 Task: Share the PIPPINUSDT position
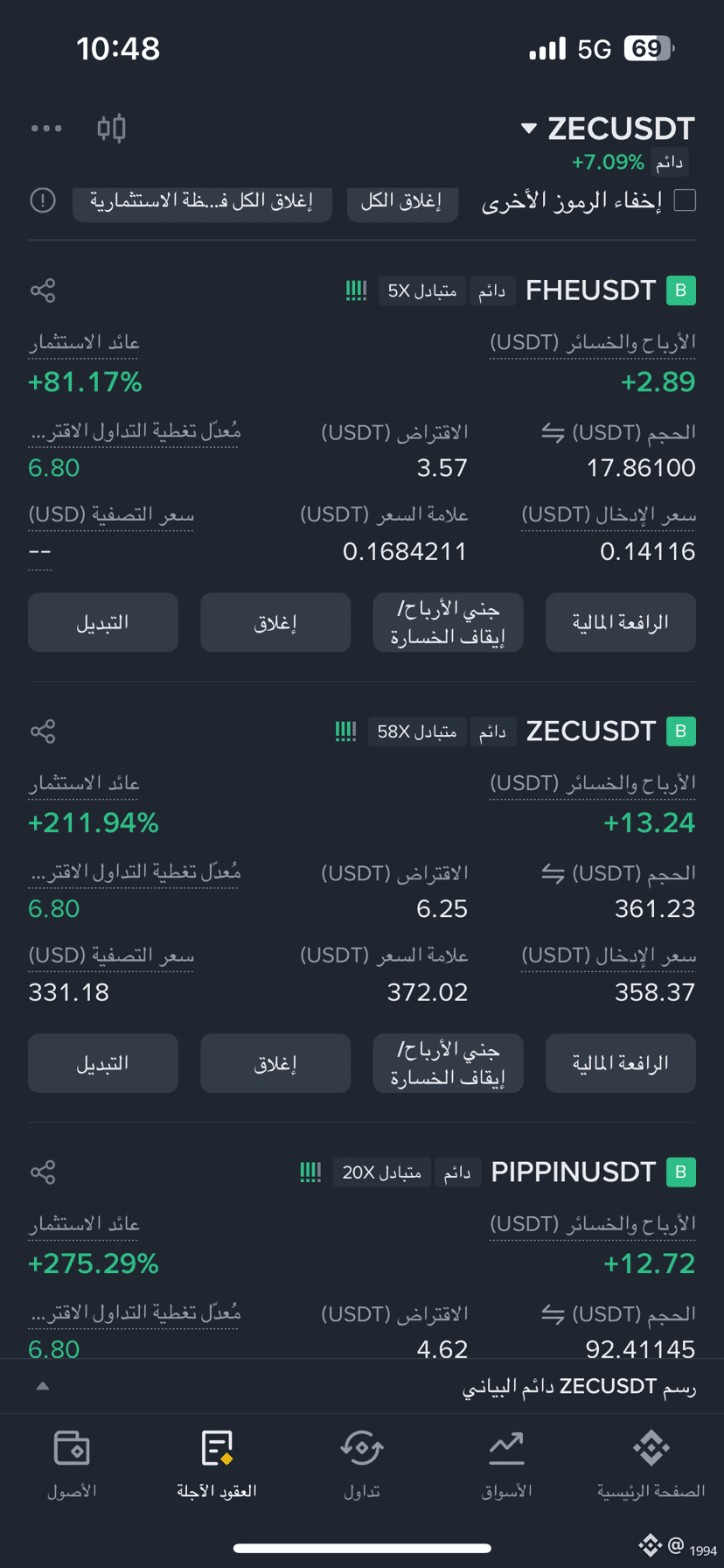43,1172
